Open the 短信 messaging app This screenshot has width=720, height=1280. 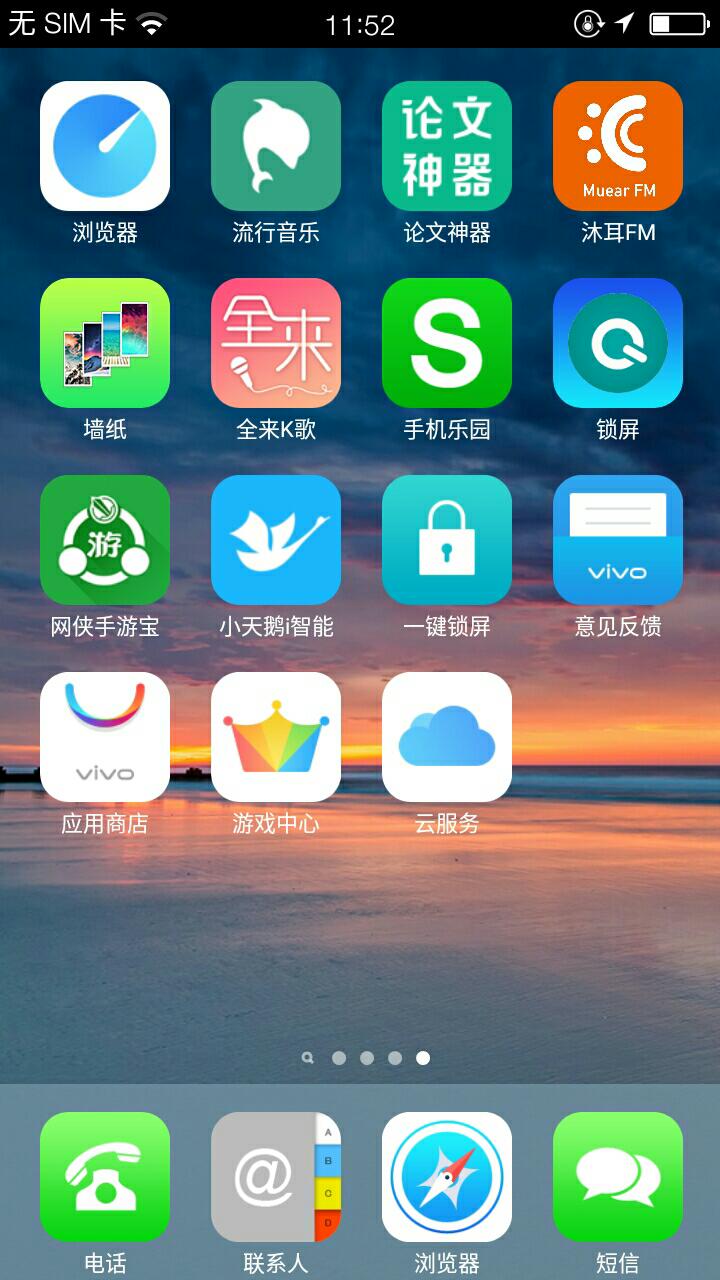pyautogui.click(x=618, y=1176)
